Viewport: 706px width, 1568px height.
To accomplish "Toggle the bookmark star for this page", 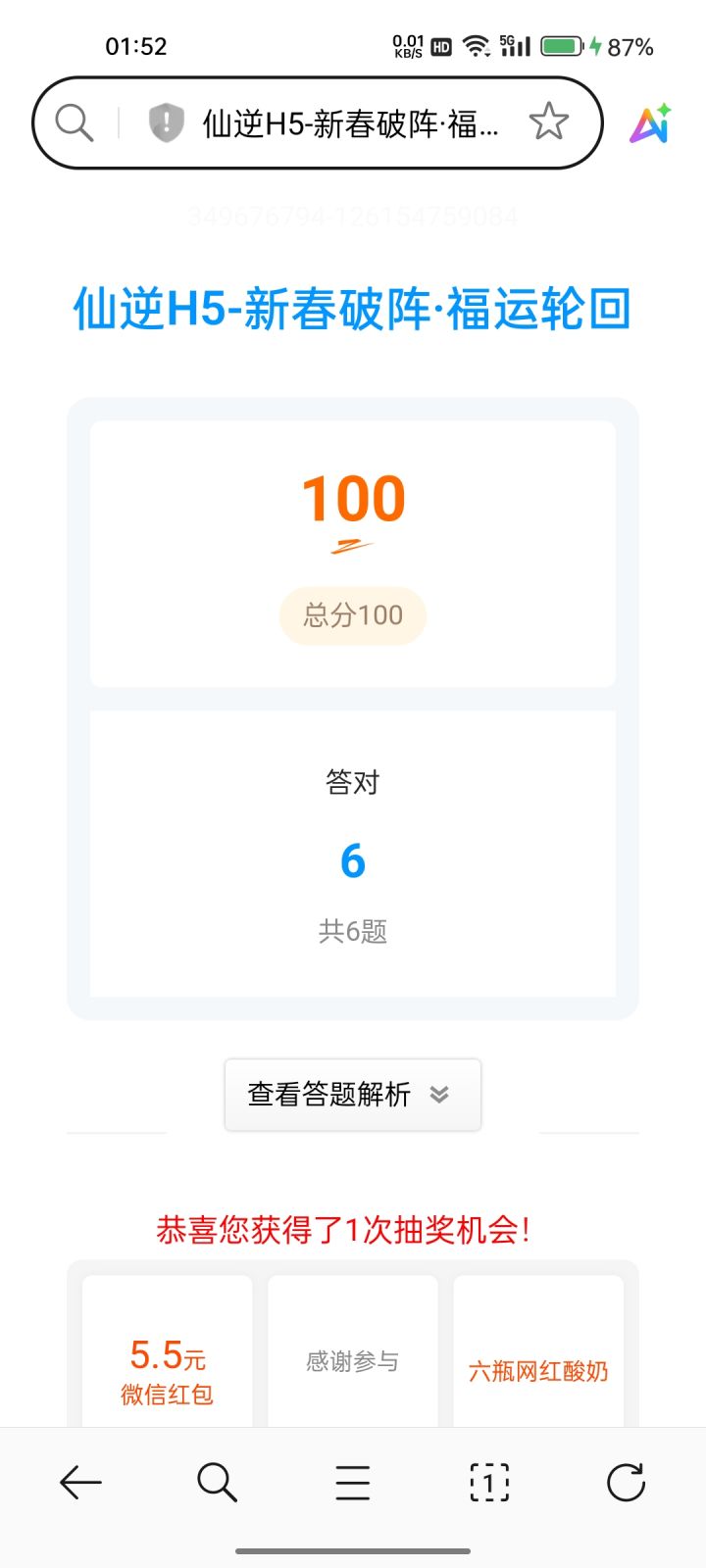I will [x=549, y=122].
